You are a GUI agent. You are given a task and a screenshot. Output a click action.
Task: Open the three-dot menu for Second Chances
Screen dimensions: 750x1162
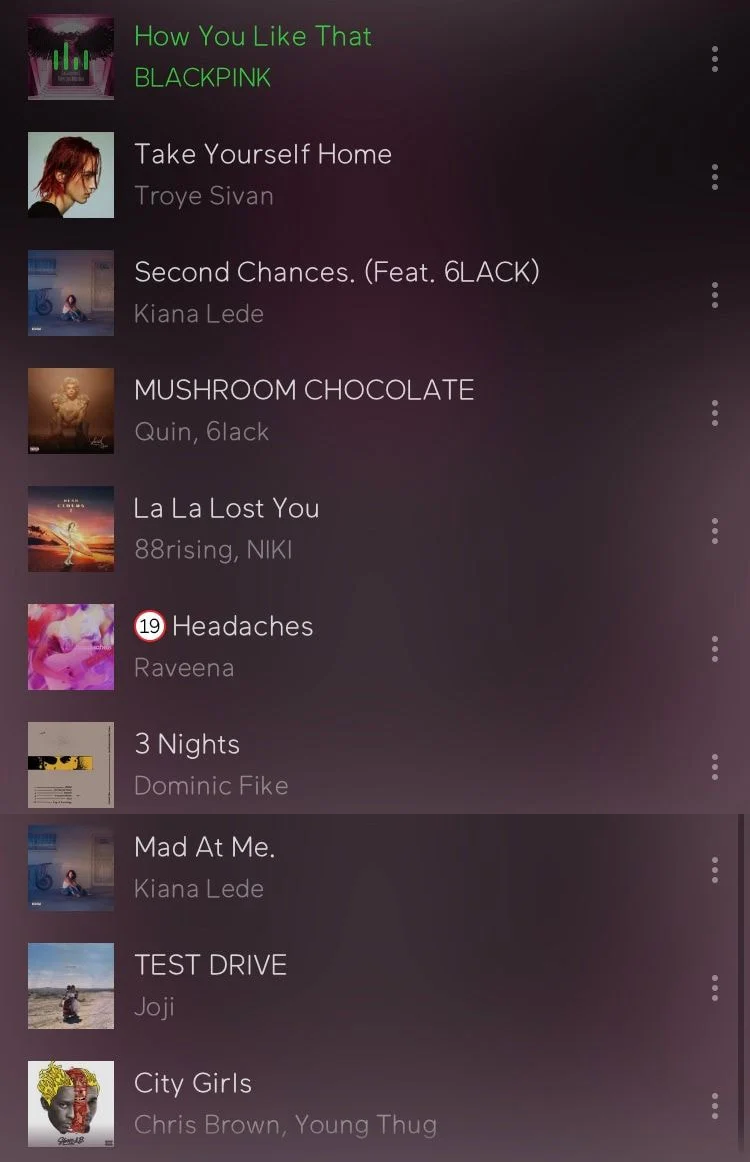pyautogui.click(x=714, y=295)
